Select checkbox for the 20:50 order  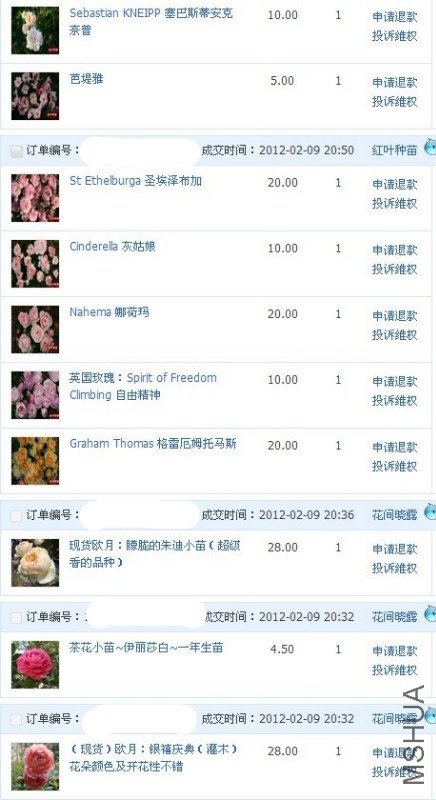point(16,151)
